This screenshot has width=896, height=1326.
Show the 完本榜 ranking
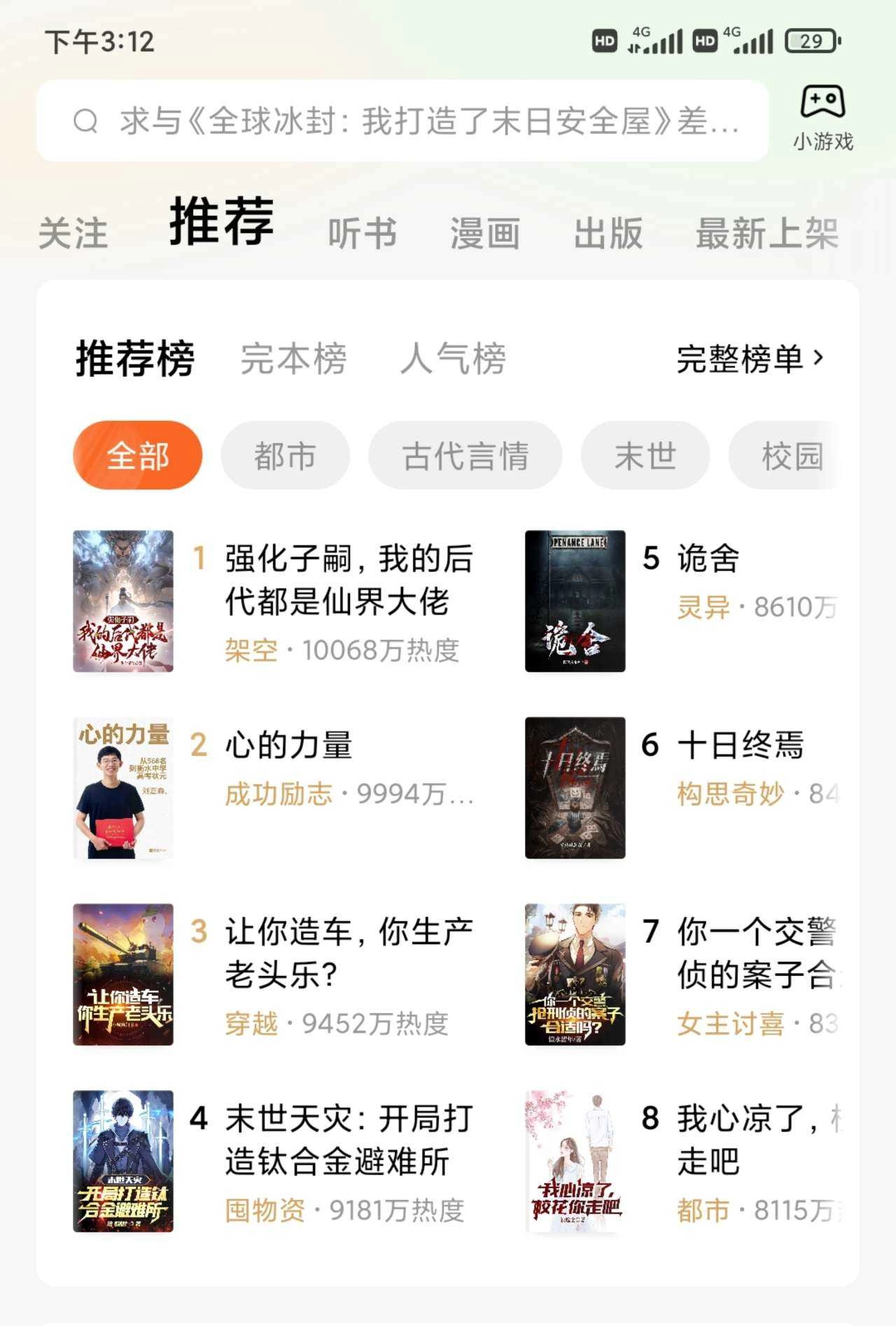coord(293,358)
